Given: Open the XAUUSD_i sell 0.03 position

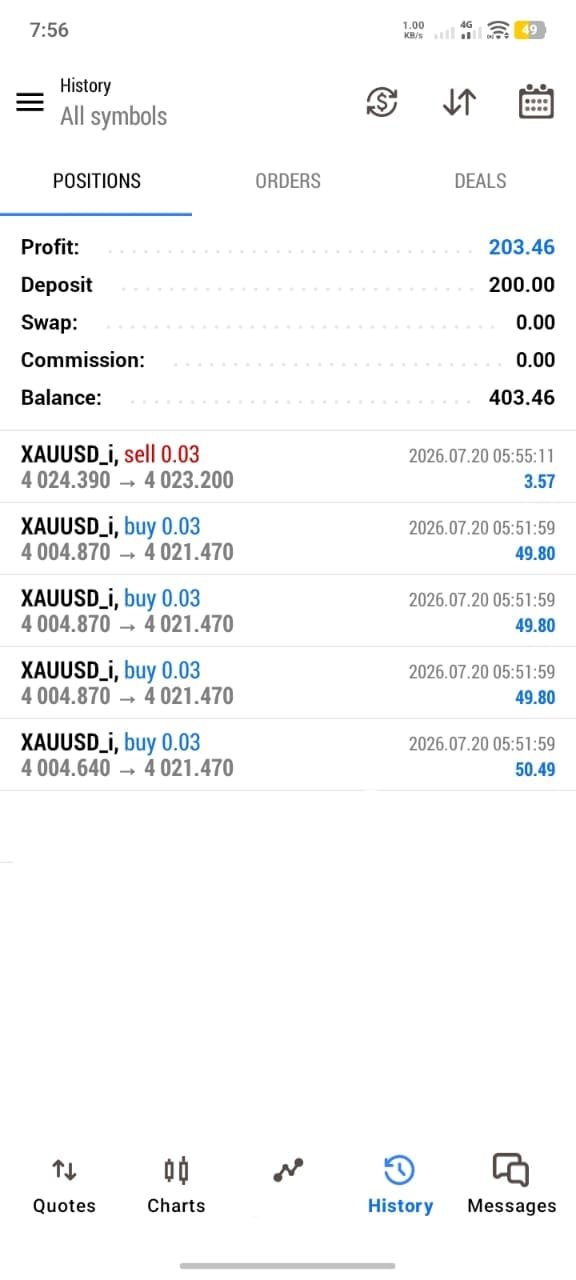Looking at the screenshot, I should tap(288, 467).
